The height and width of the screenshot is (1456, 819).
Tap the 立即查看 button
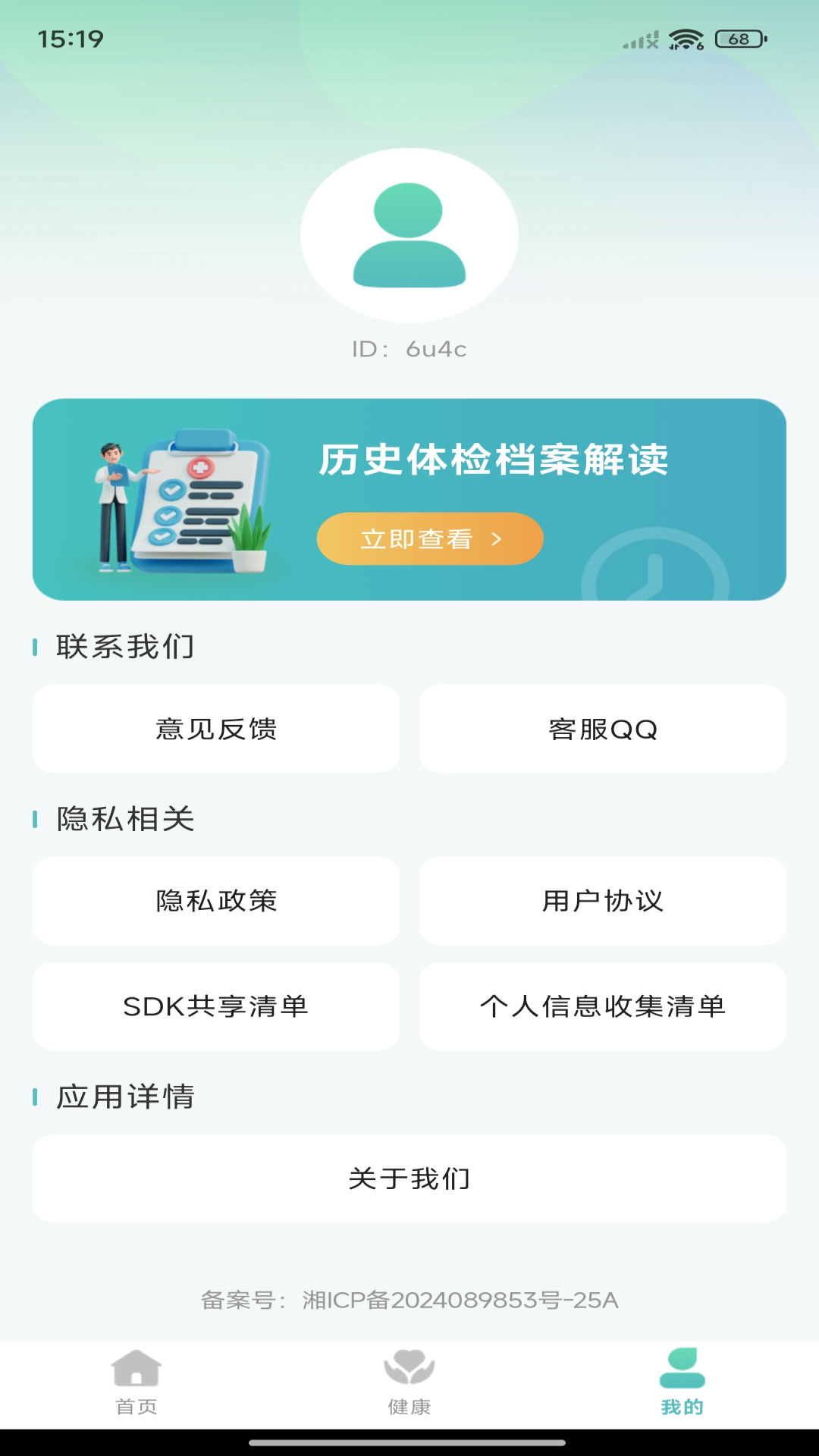coord(430,538)
